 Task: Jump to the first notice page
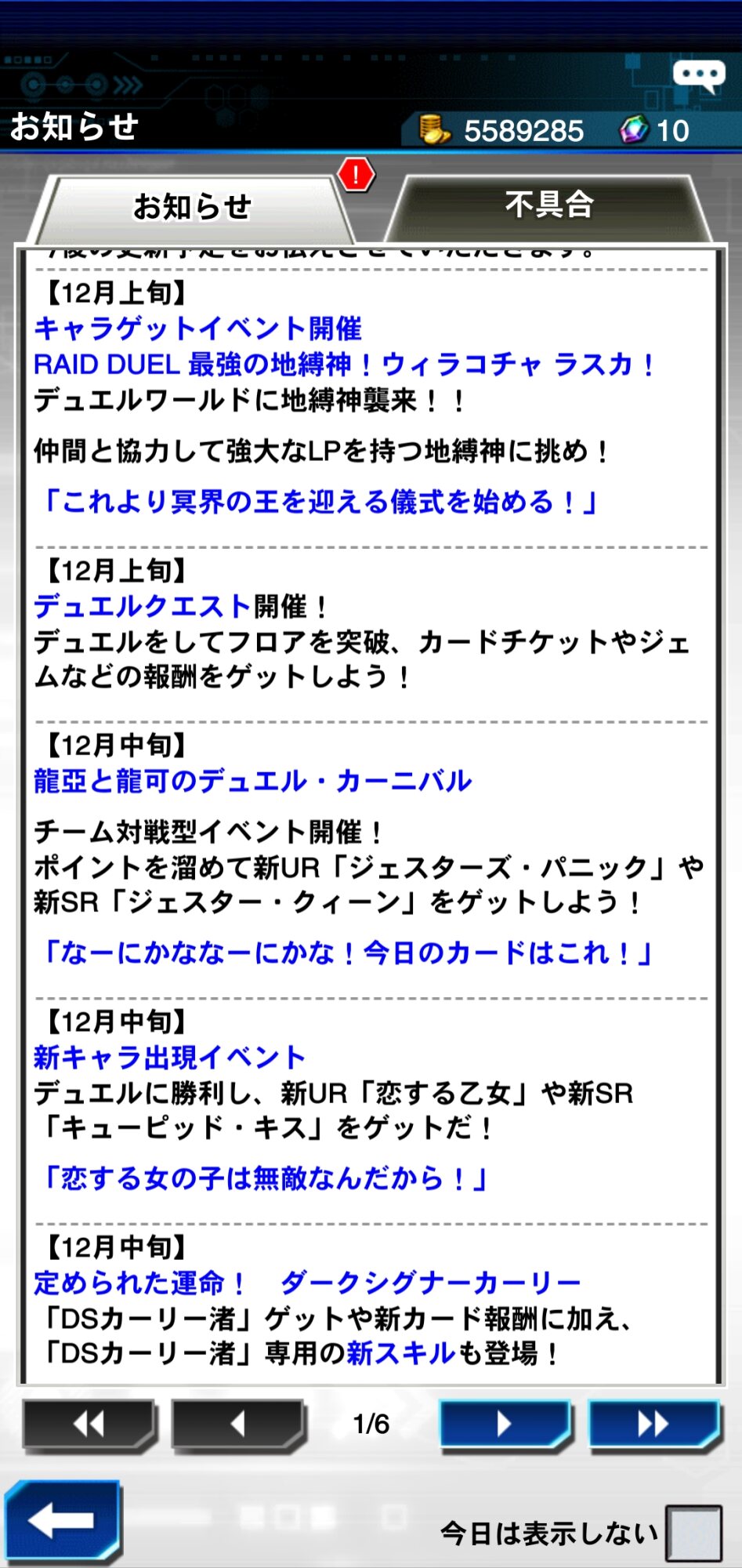(x=89, y=1424)
